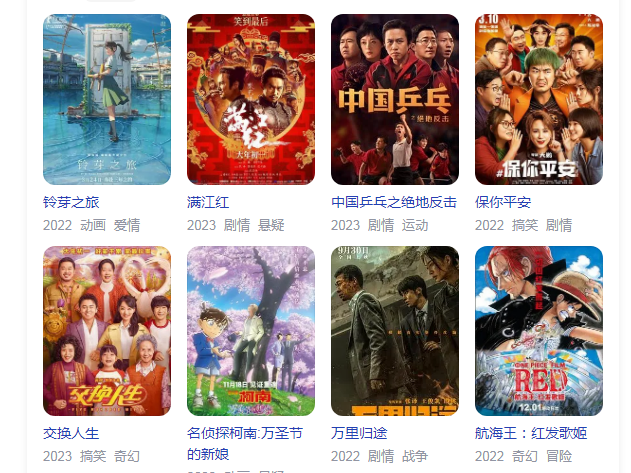The image size is (631, 473).
Task: Open the 名侦探柯南:万圣节的新娘 poster
Action: click(x=251, y=331)
